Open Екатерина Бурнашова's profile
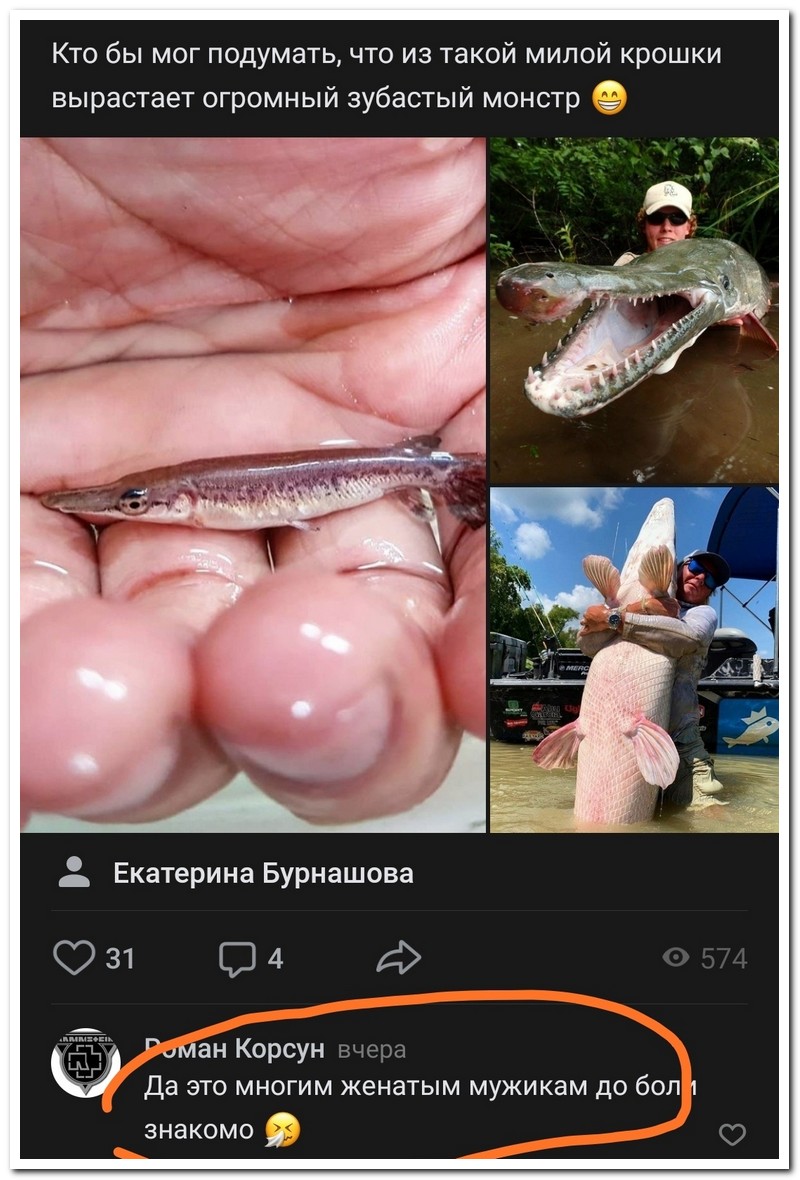 (x=262, y=873)
